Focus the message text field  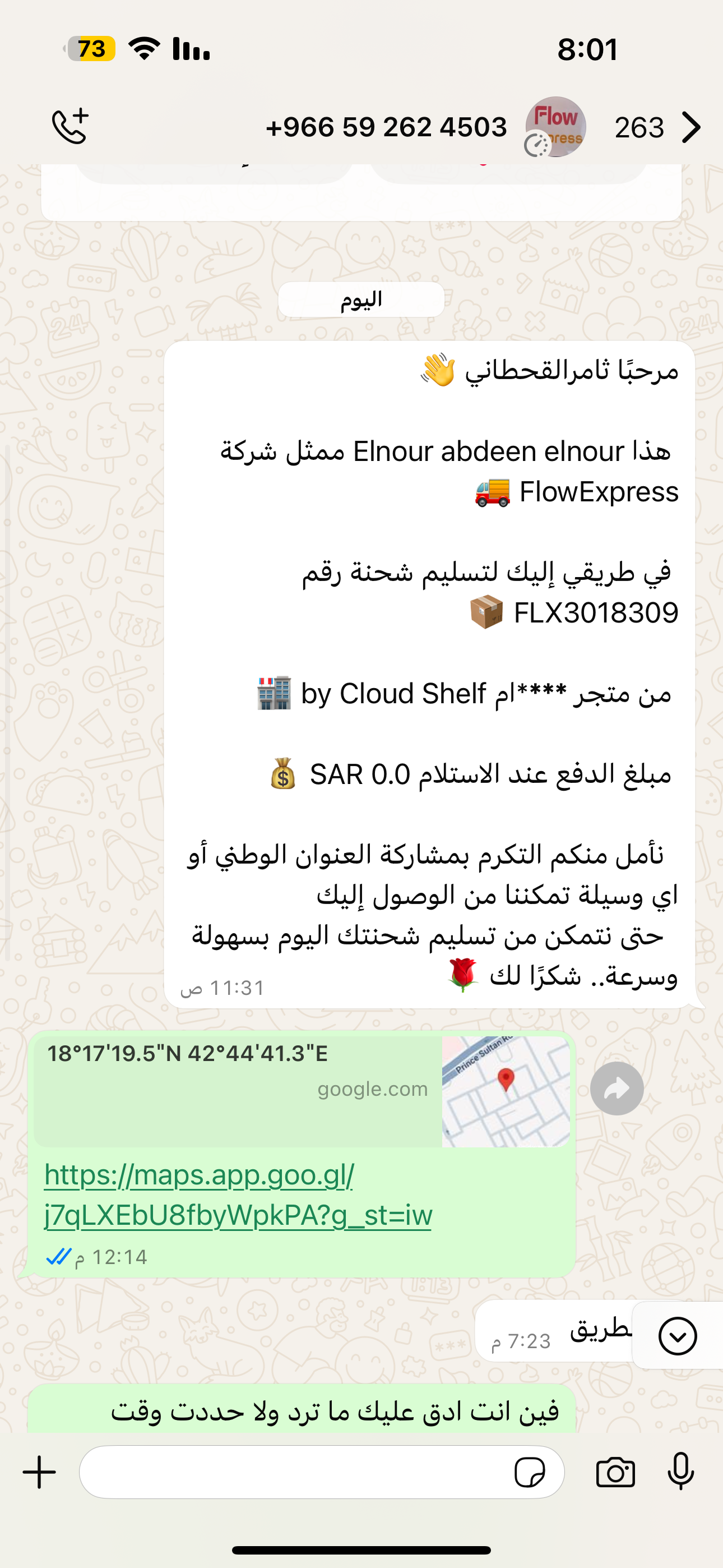coord(292,1473)
